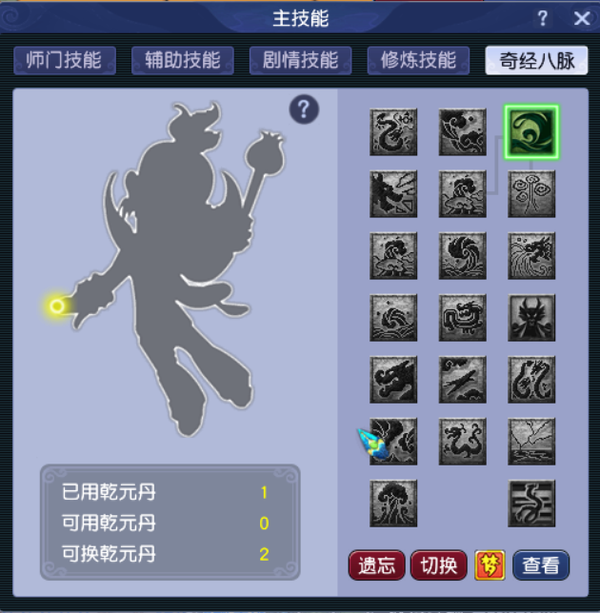
Task: Switch to the 辅助技能 tab
Action: click(183, 61)
